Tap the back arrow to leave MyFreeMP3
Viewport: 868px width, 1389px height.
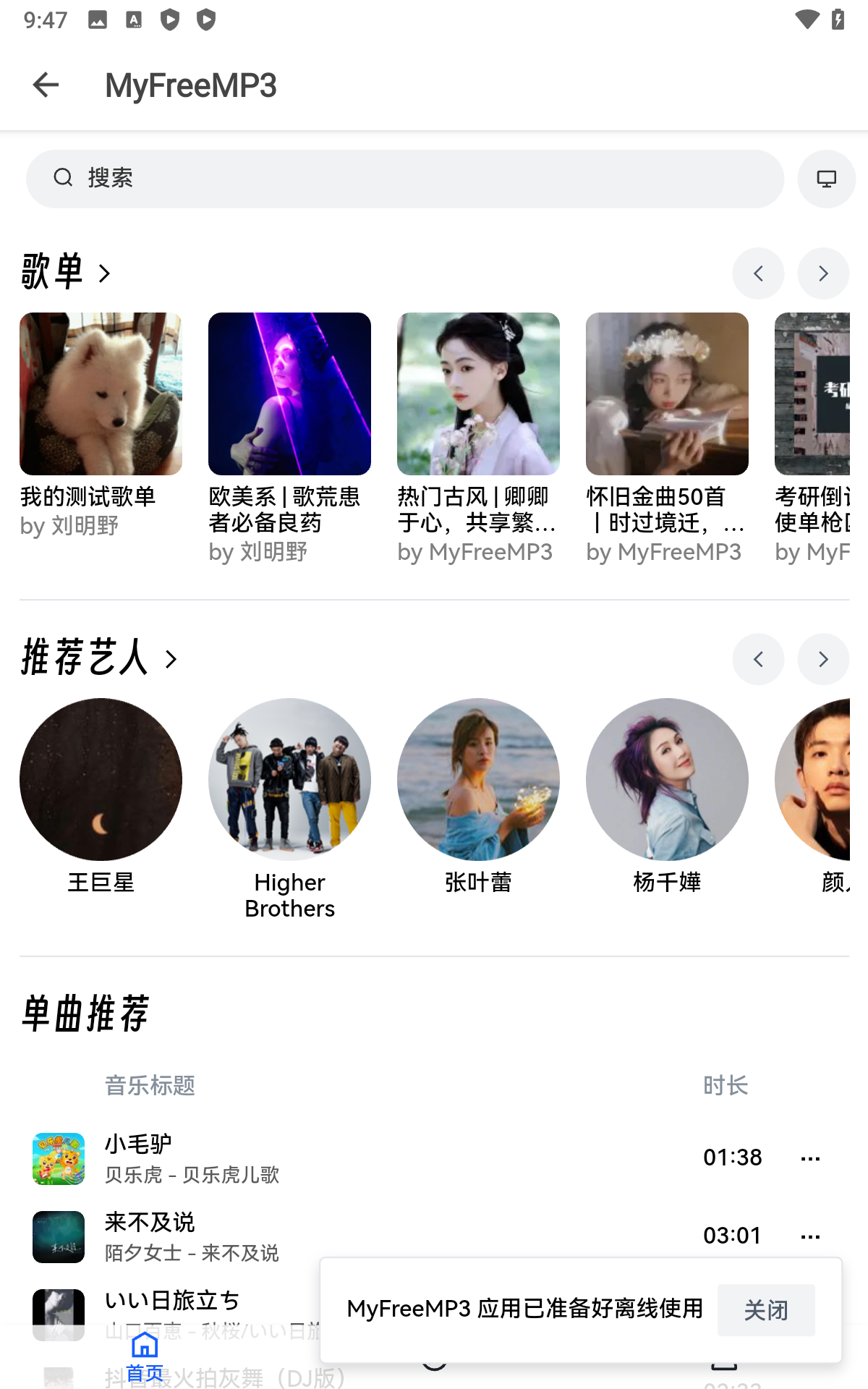[45, 85]
